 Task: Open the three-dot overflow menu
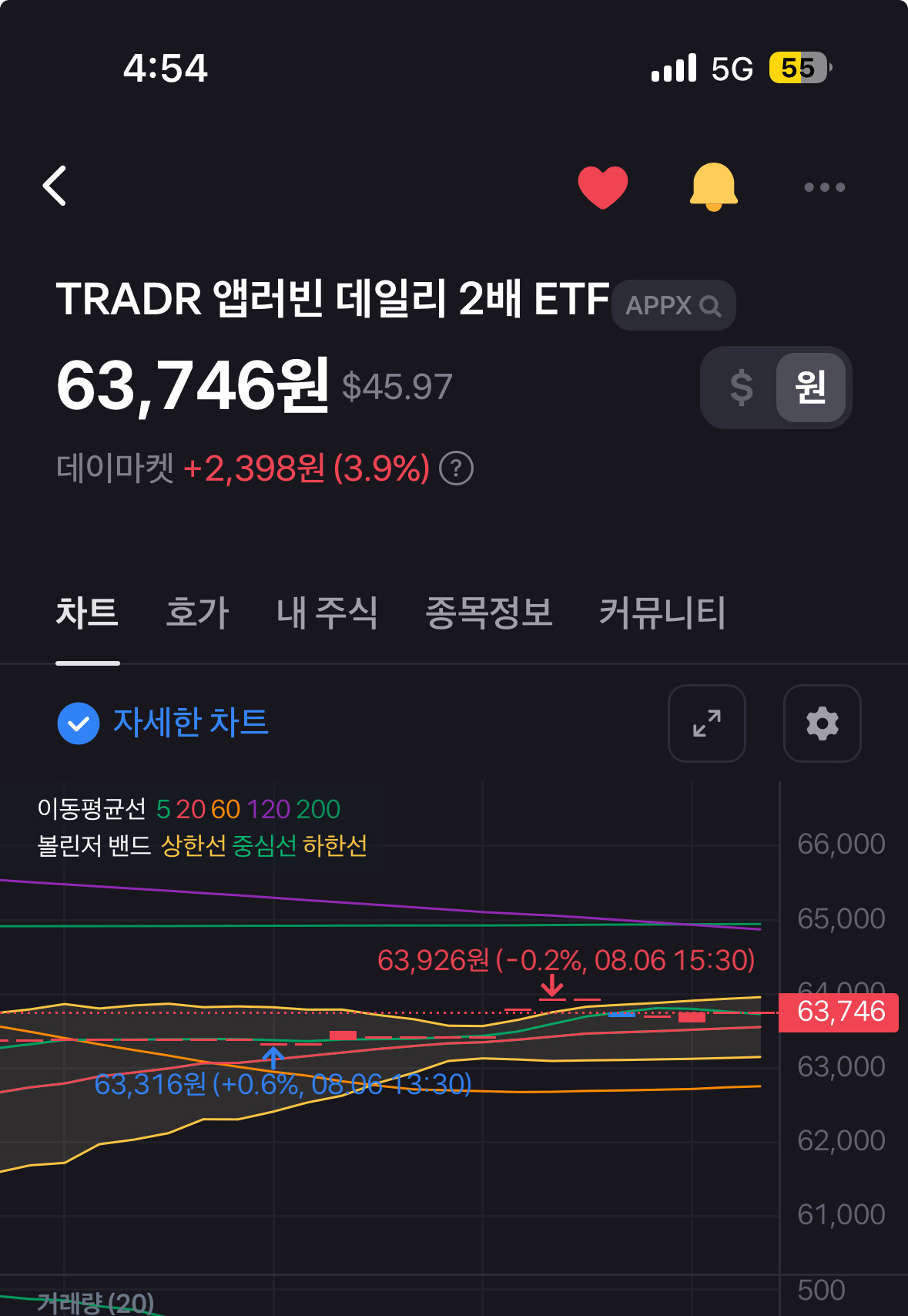[x=824, y=187]
